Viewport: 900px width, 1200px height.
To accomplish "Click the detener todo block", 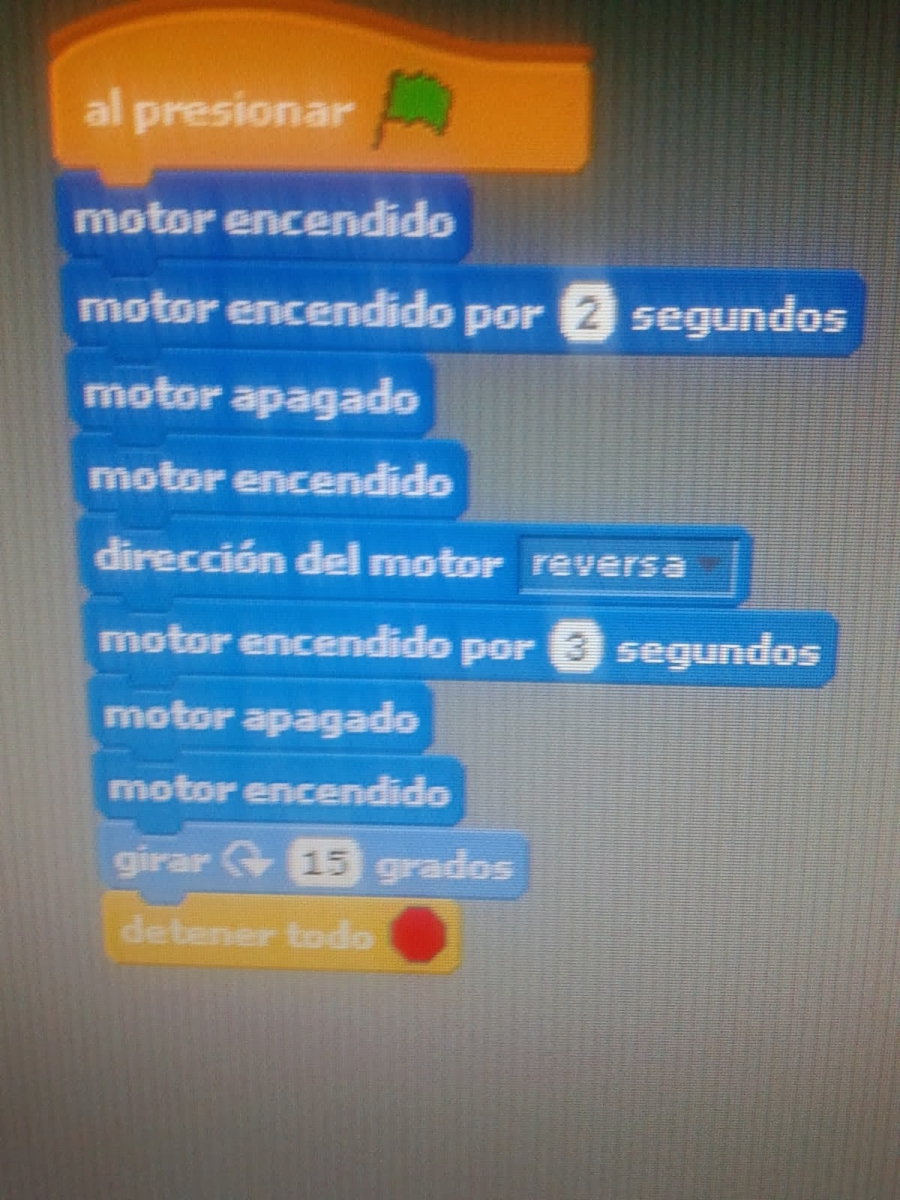I will (x=281, y=936).
